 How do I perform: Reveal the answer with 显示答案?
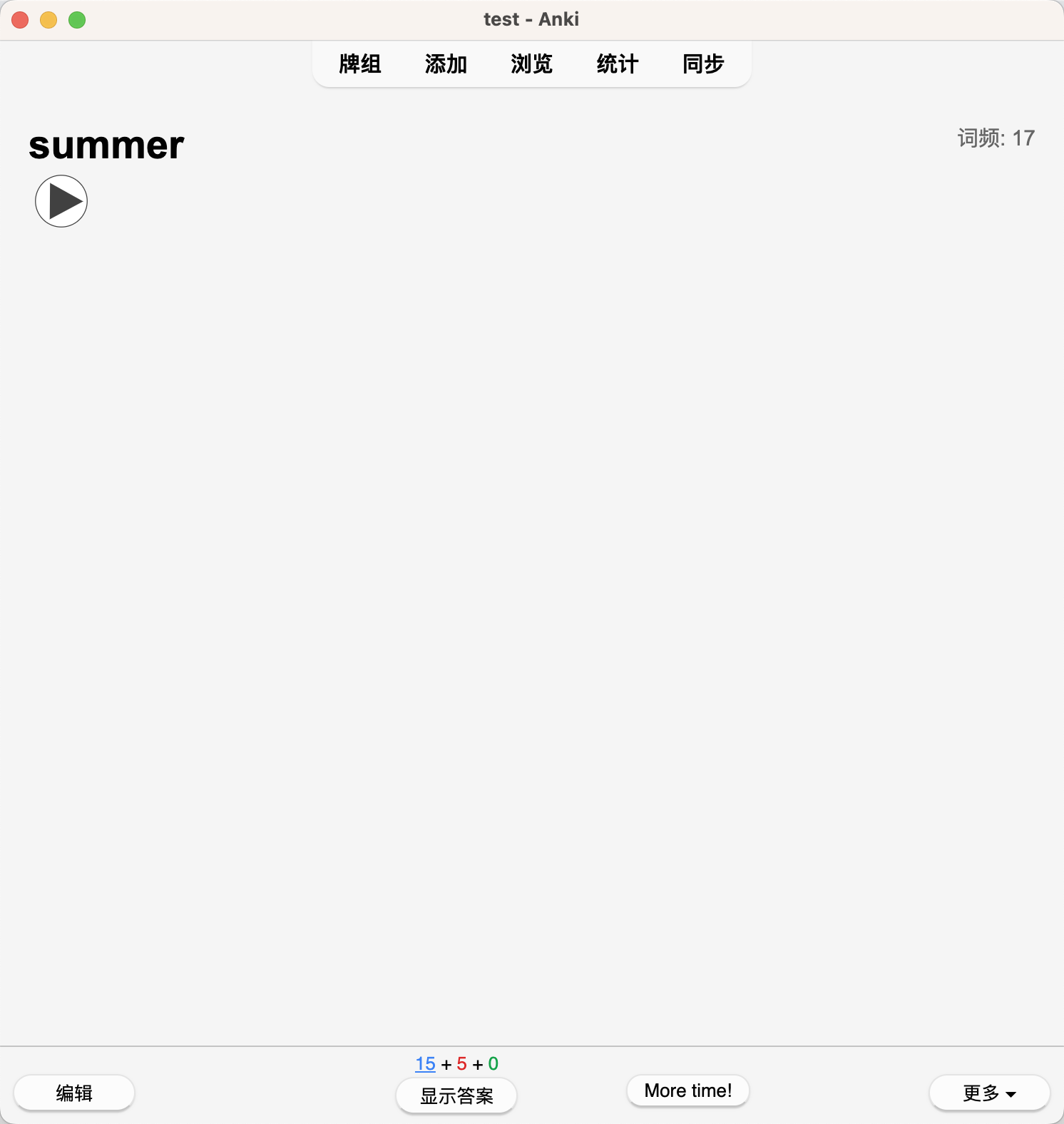point(456,1095)
